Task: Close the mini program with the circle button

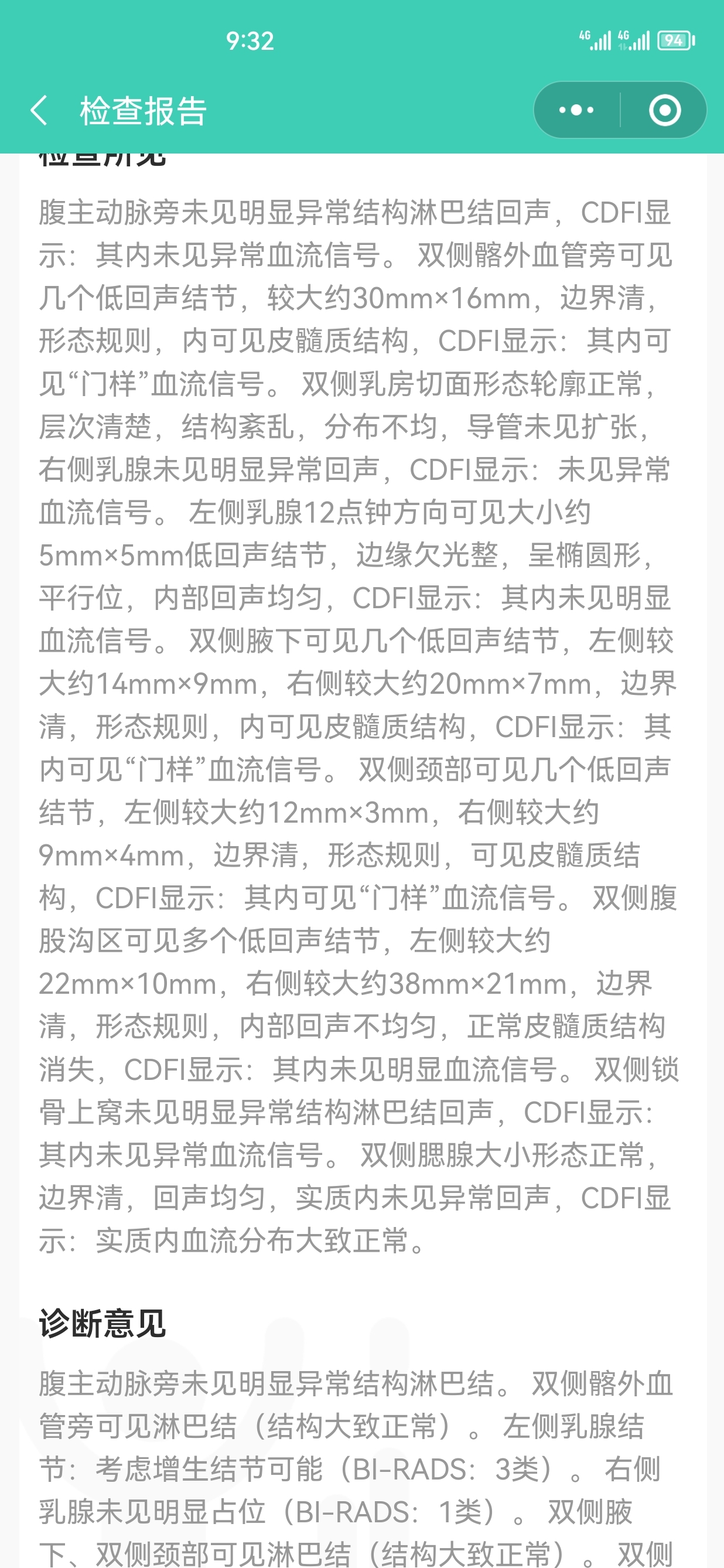Action: [x=664, y=110]
